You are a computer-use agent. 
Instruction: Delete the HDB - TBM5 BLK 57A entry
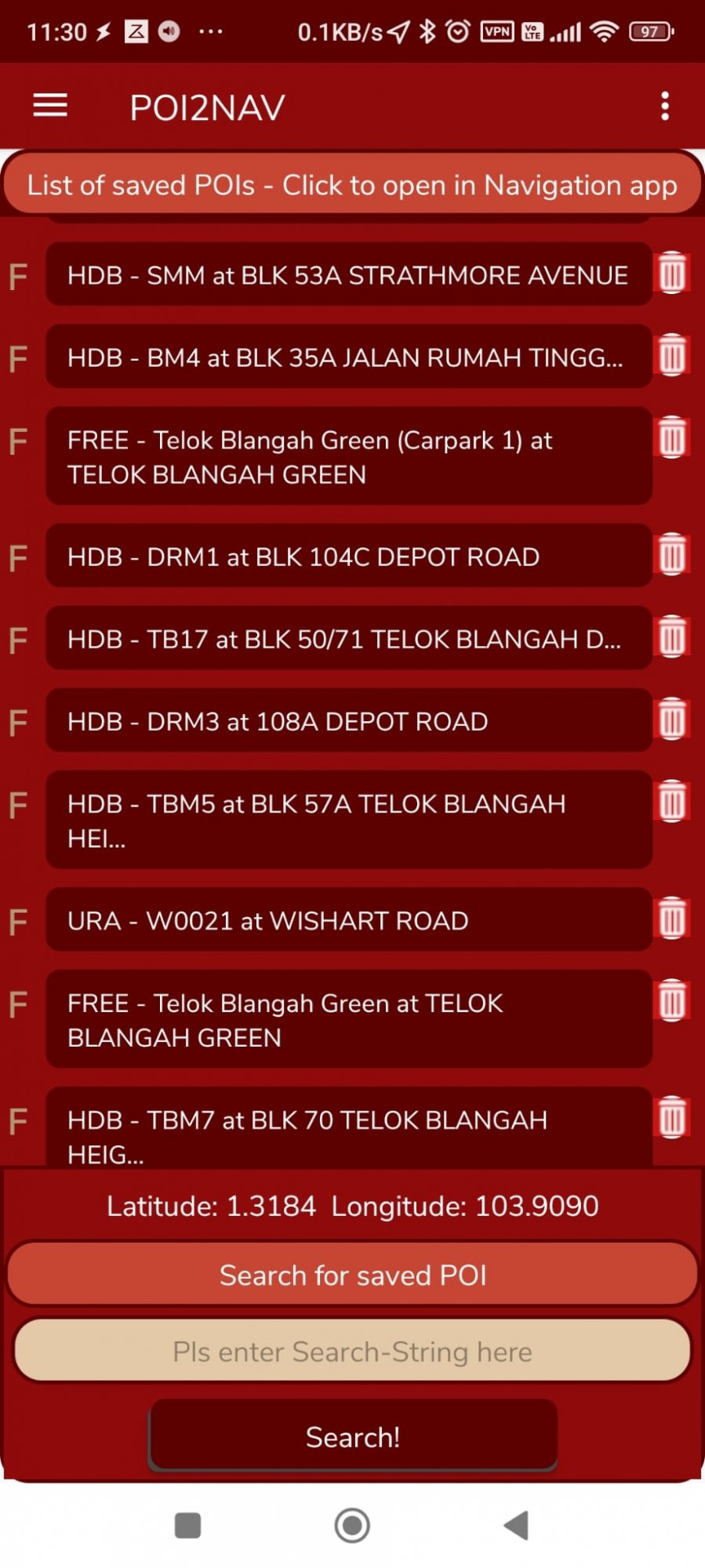tap(672, 801)
